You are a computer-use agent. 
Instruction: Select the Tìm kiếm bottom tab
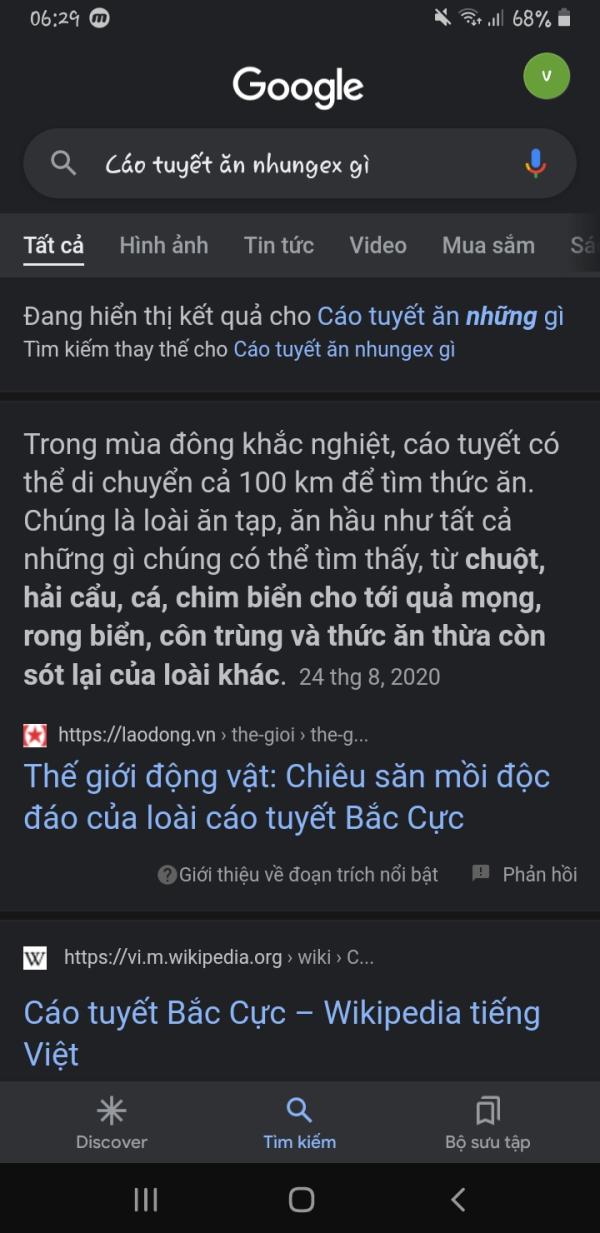(299, 1122)
